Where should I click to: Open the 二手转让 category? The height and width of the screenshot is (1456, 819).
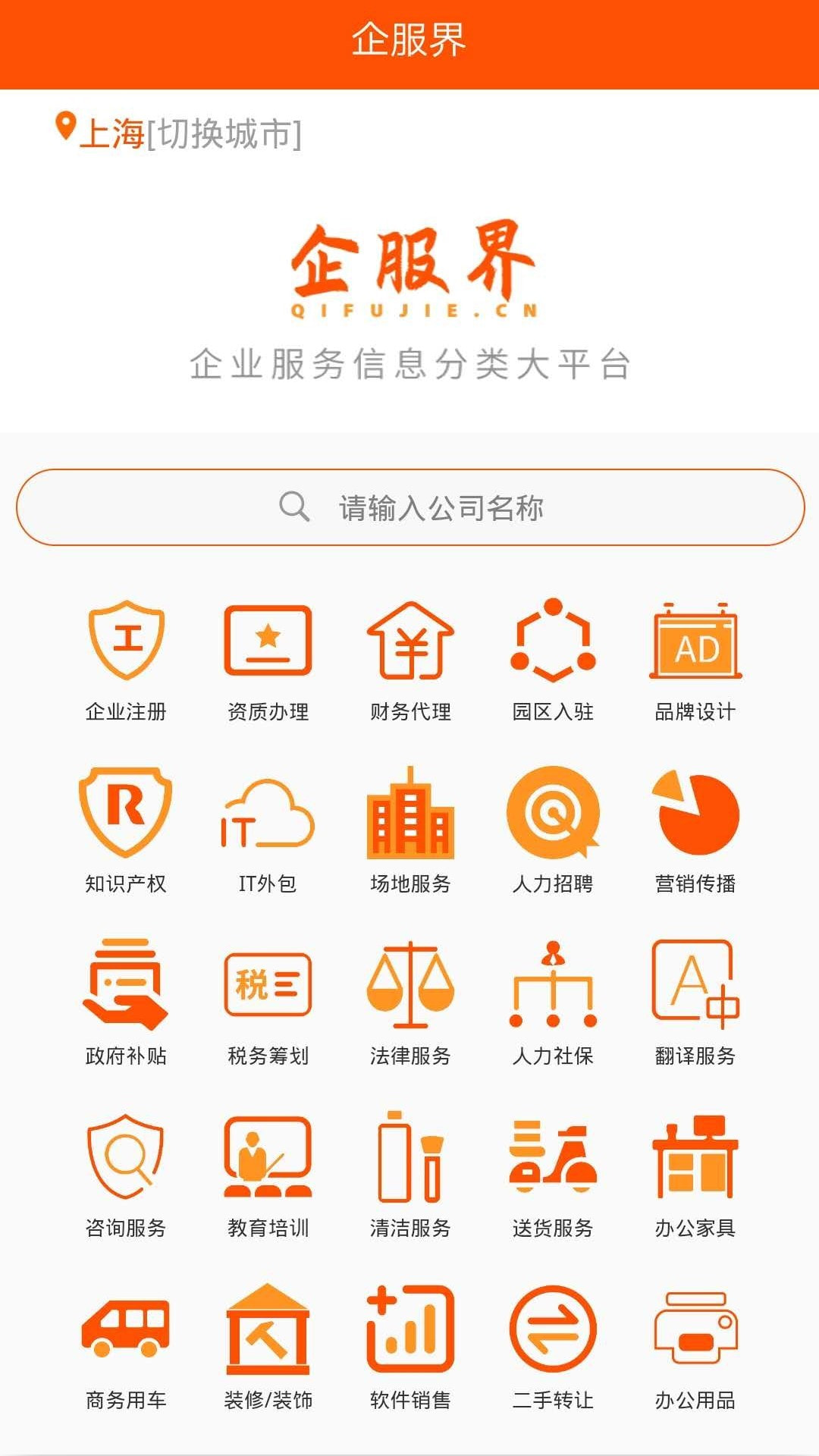553,1348
